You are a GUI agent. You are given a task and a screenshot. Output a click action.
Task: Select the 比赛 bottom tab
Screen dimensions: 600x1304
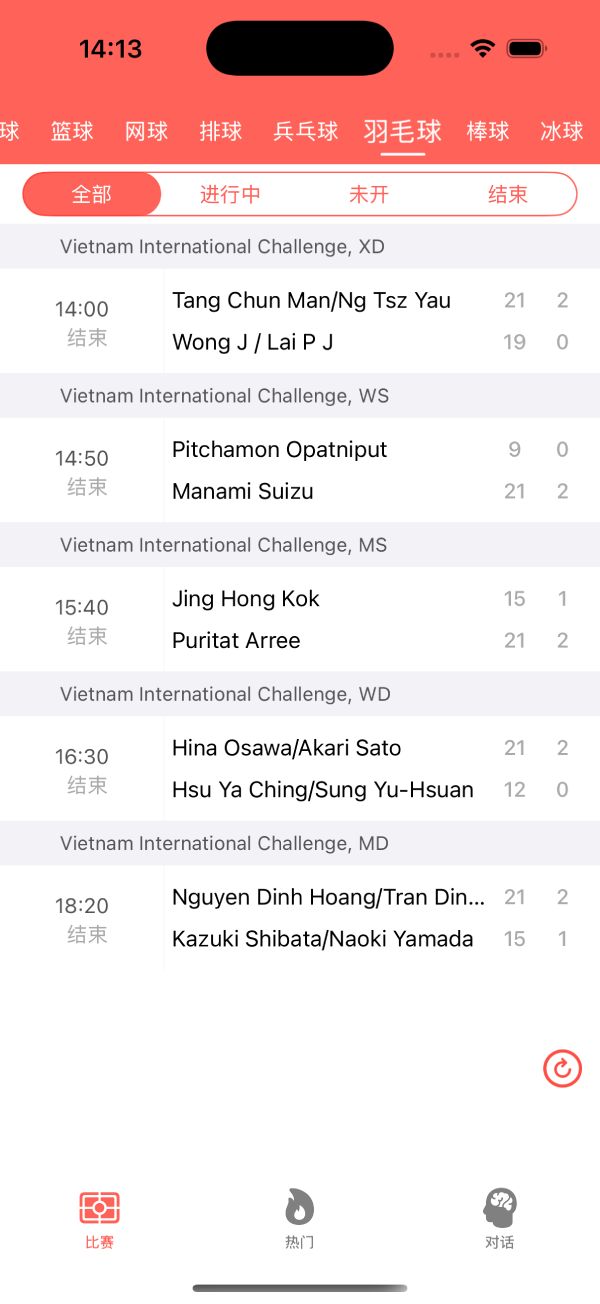pos(99,1219)
